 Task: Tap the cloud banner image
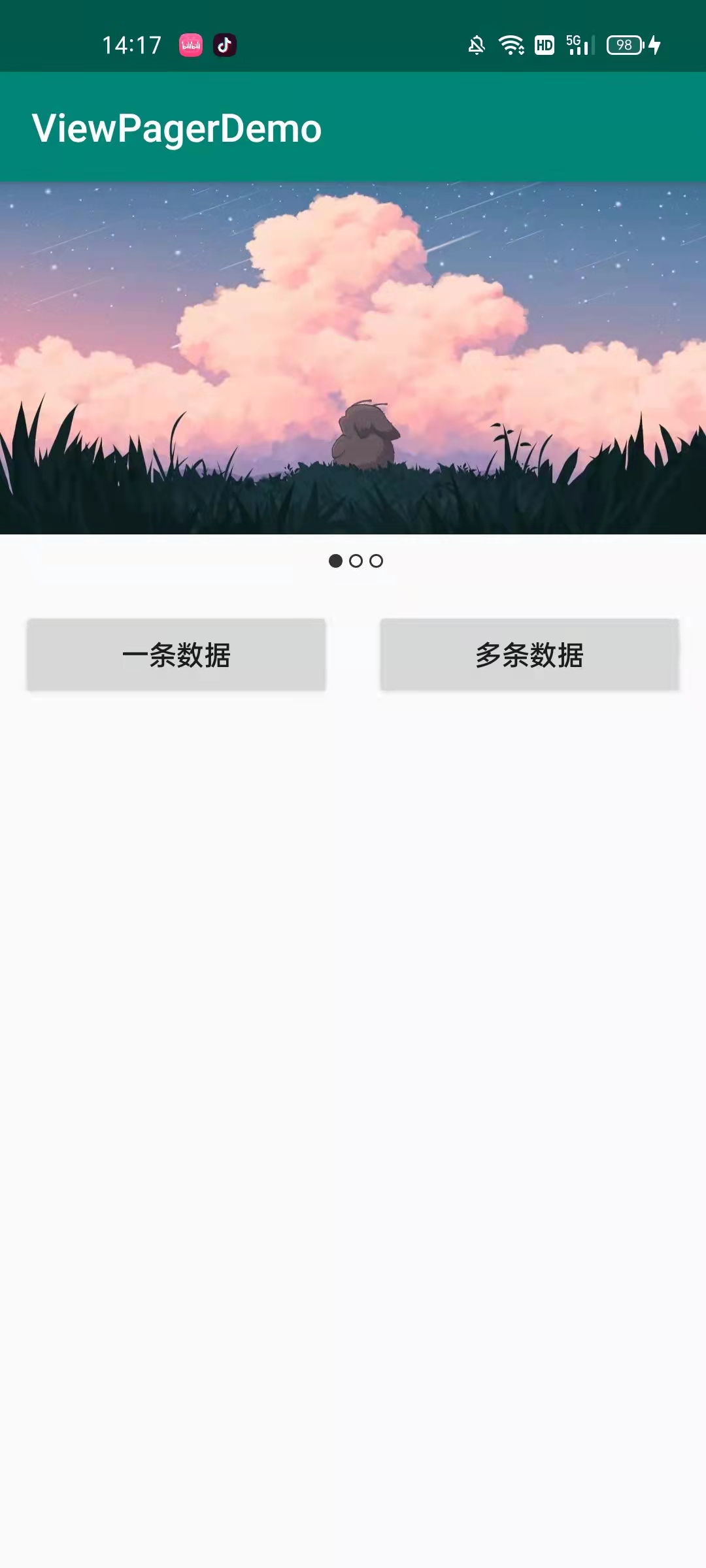click(353, 294)
